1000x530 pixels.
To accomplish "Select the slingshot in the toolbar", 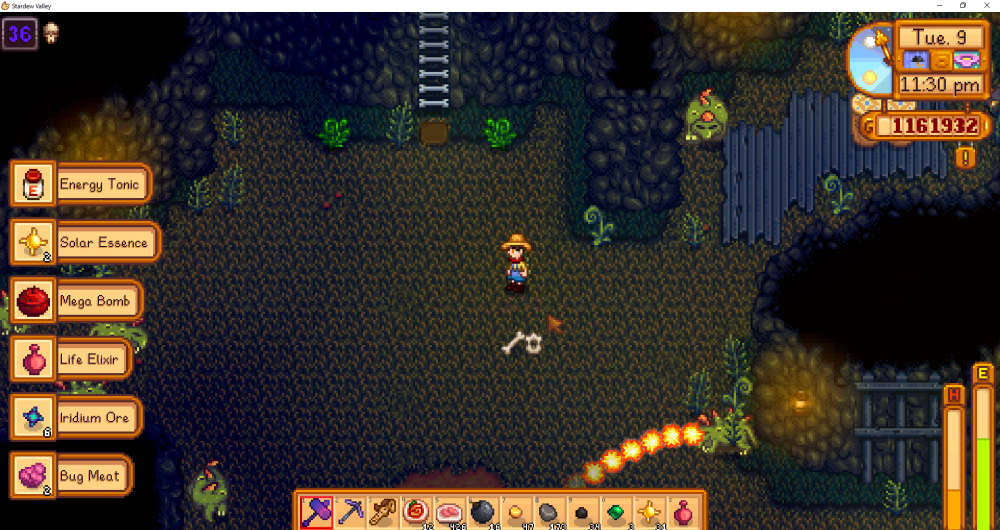I will pyautogui.click(x=383, y=511).
